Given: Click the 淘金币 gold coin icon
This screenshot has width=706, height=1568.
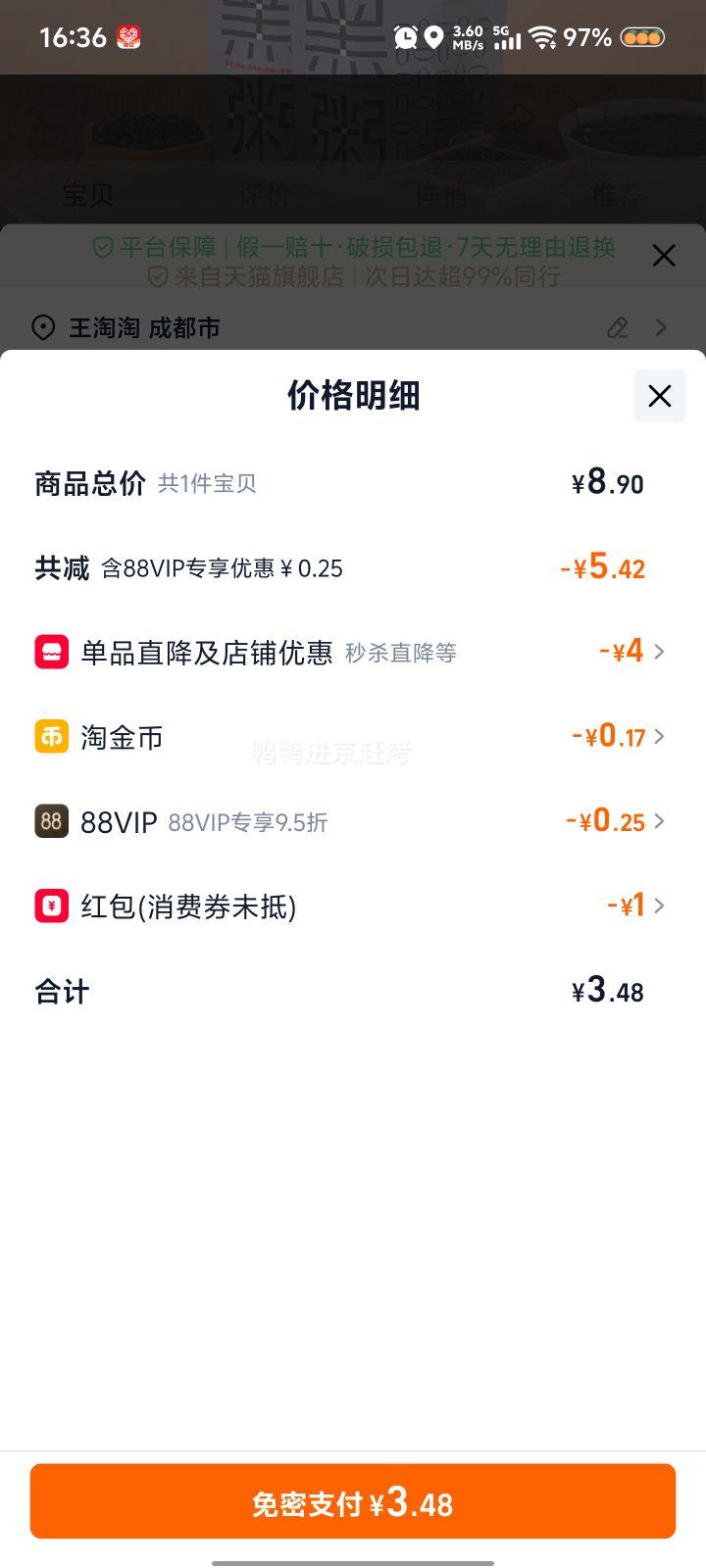Looking at the screenshot, I should [x=50, y=736].
